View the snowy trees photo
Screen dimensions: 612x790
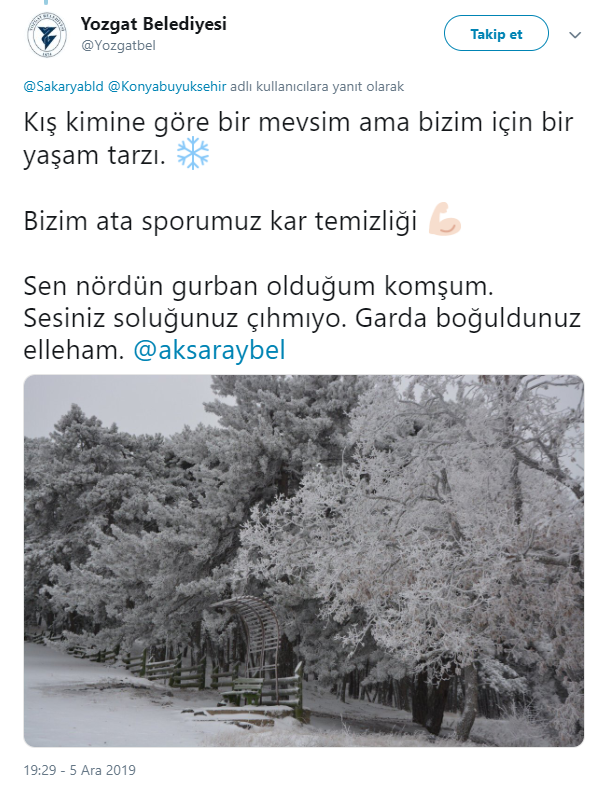(303, 561)
